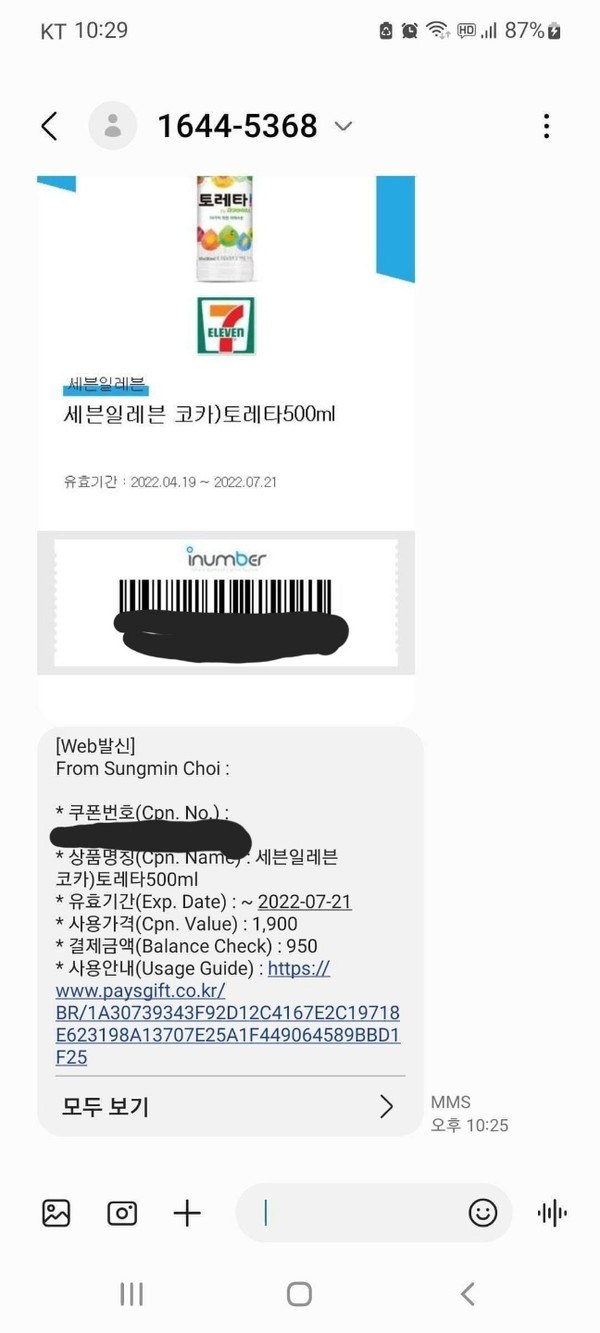
Task: Open the emoji picker
Action: 483,1213
